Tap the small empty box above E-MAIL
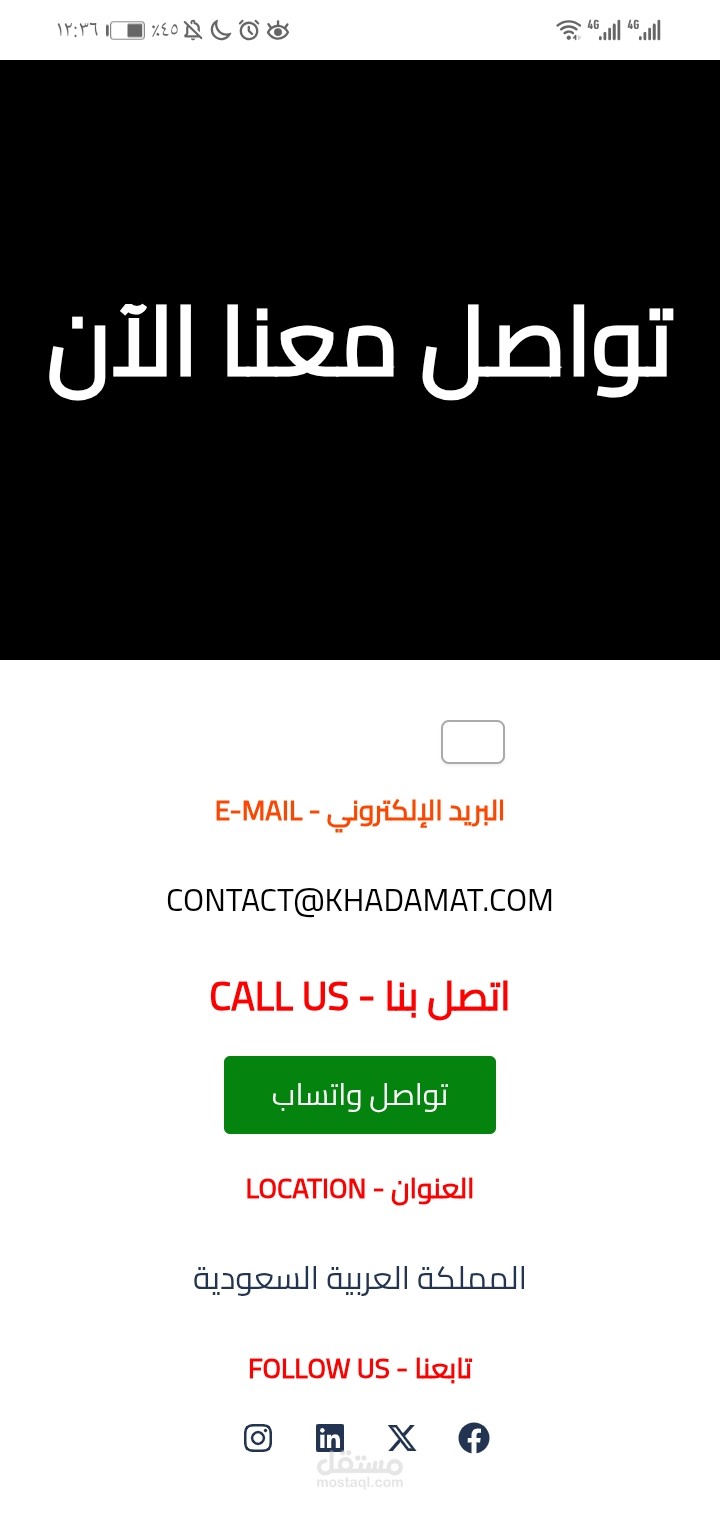The image size is (720, 1520). click(x=473, y=742)
